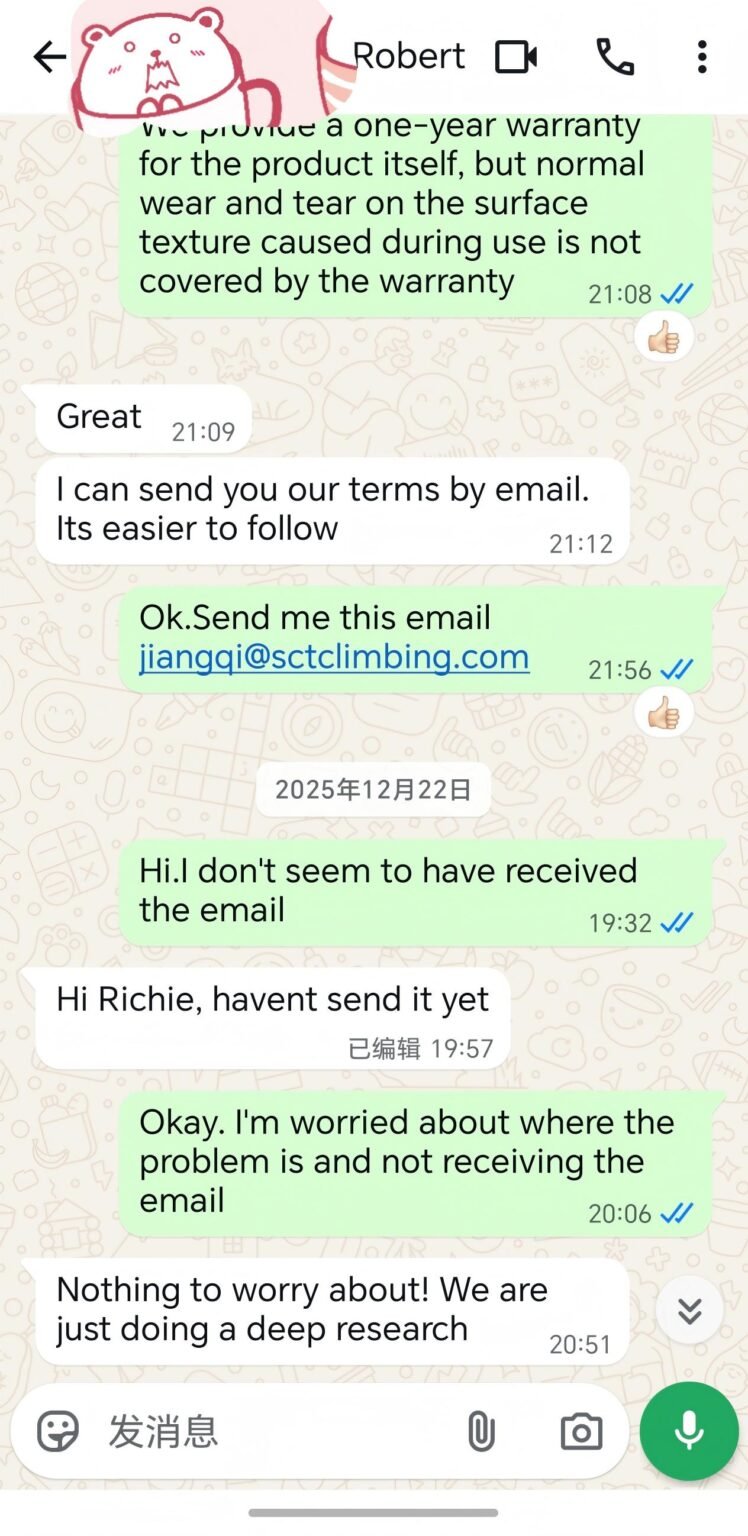Open the jiangqi@sctclimbing.com email link

[334, 657]
